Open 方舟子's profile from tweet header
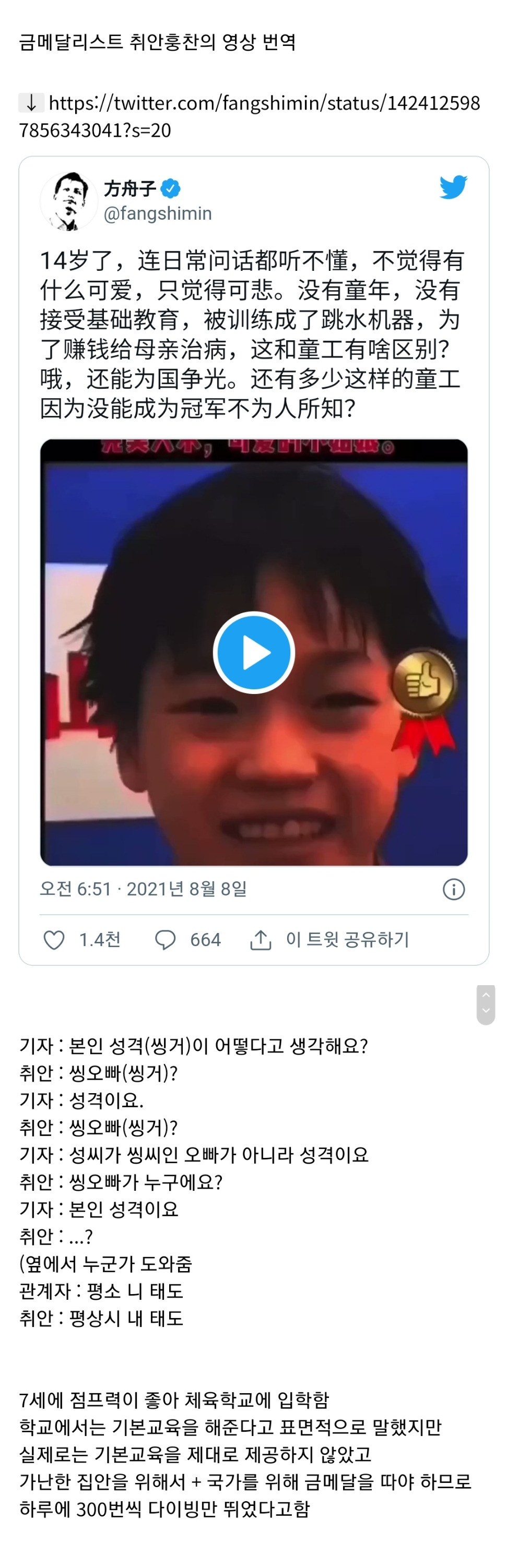The image size is (507, 1568). pyautogui.click(x=129, y=188)
